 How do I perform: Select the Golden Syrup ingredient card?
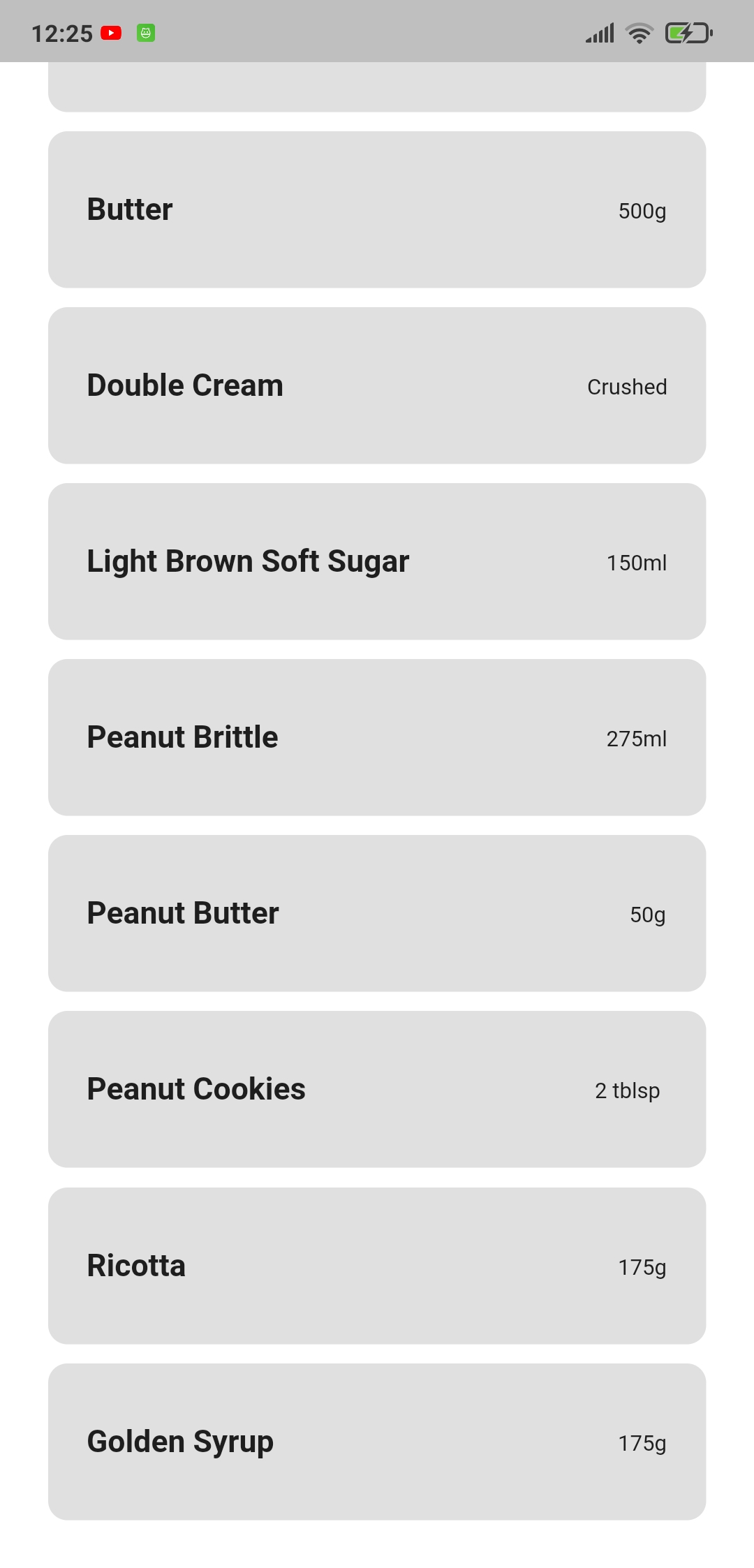377,1442
